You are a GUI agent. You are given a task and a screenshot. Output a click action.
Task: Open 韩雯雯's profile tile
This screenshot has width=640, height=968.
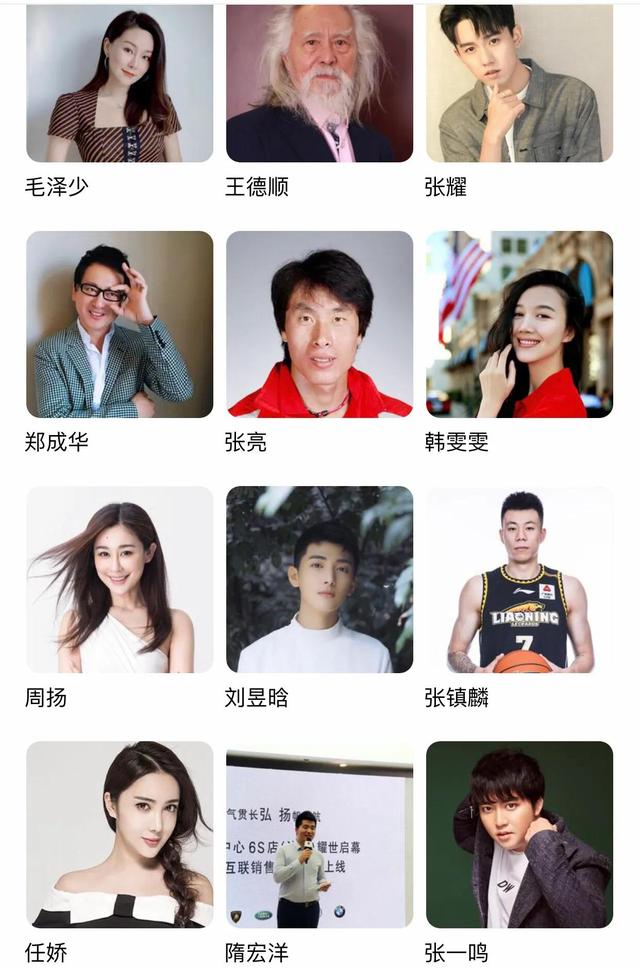(519, 324)
